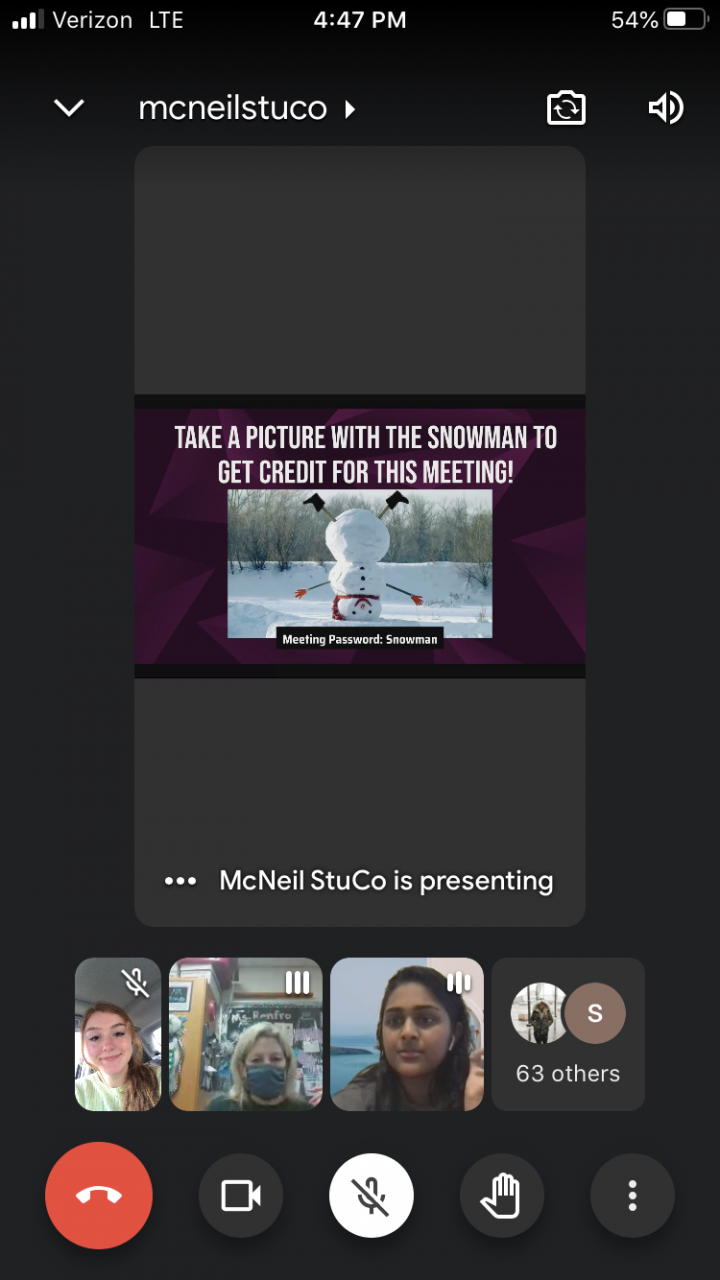Screen dimensions: 720x1280
Task: Select the video tile of the masked woman
Action: (x=246, y=1034)
